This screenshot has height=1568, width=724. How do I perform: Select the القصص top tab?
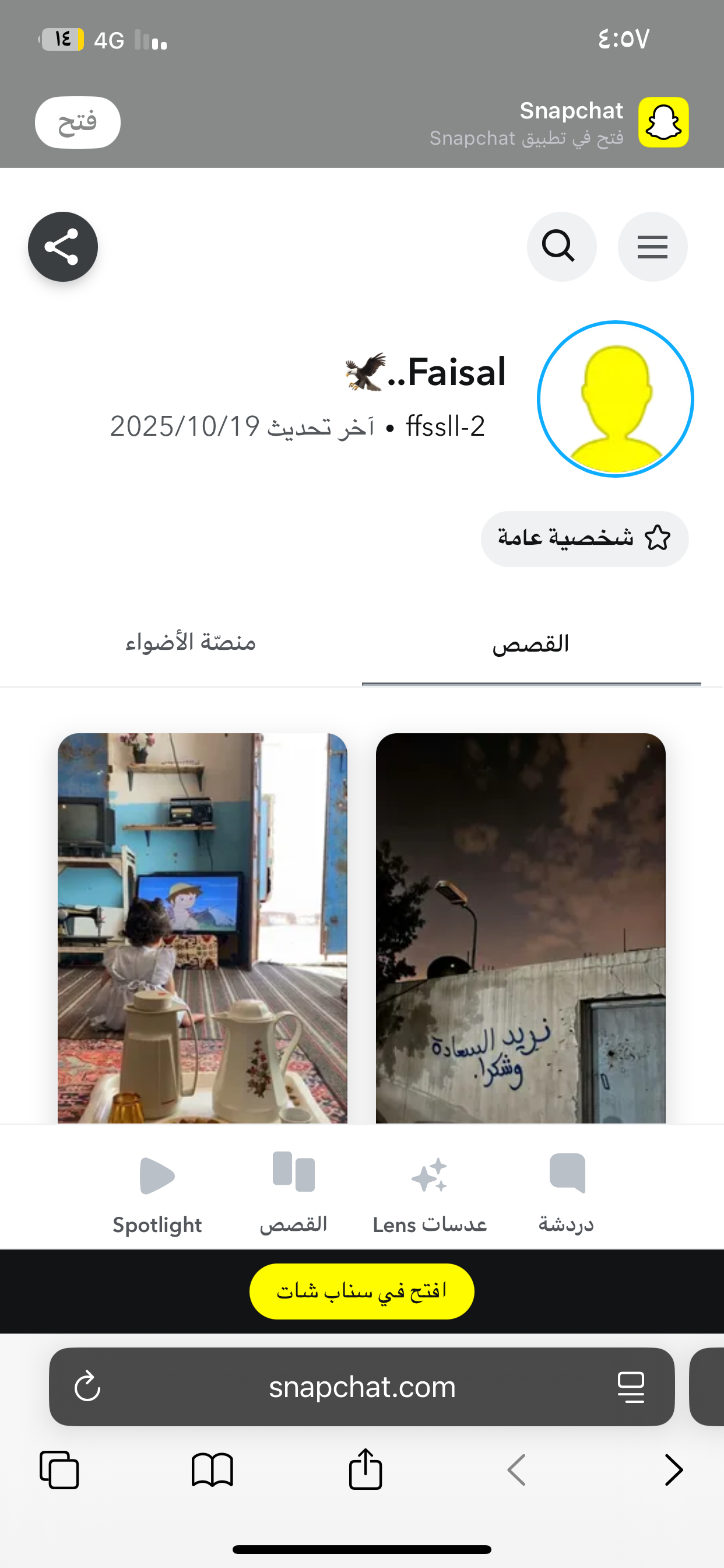coord(530,643)
